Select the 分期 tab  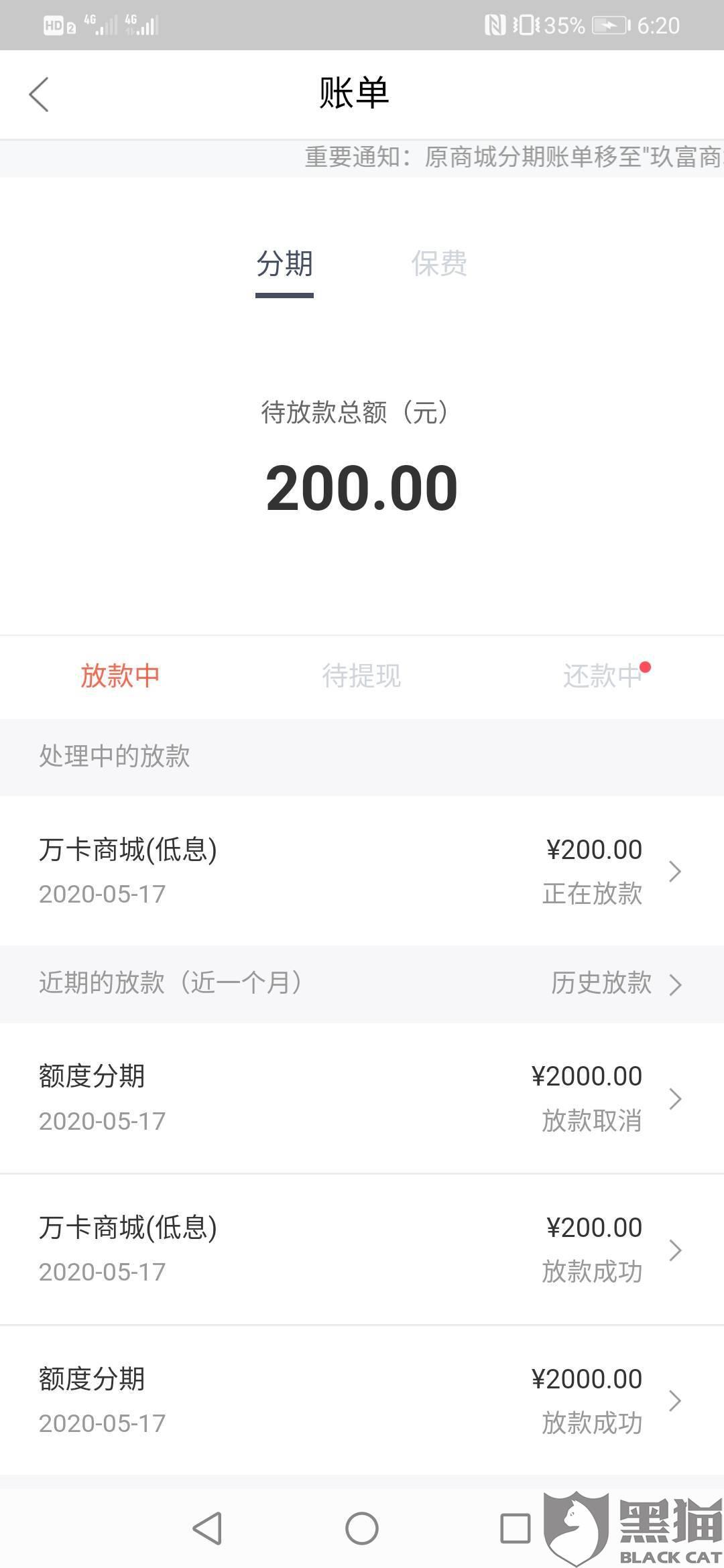coord(284,263)
